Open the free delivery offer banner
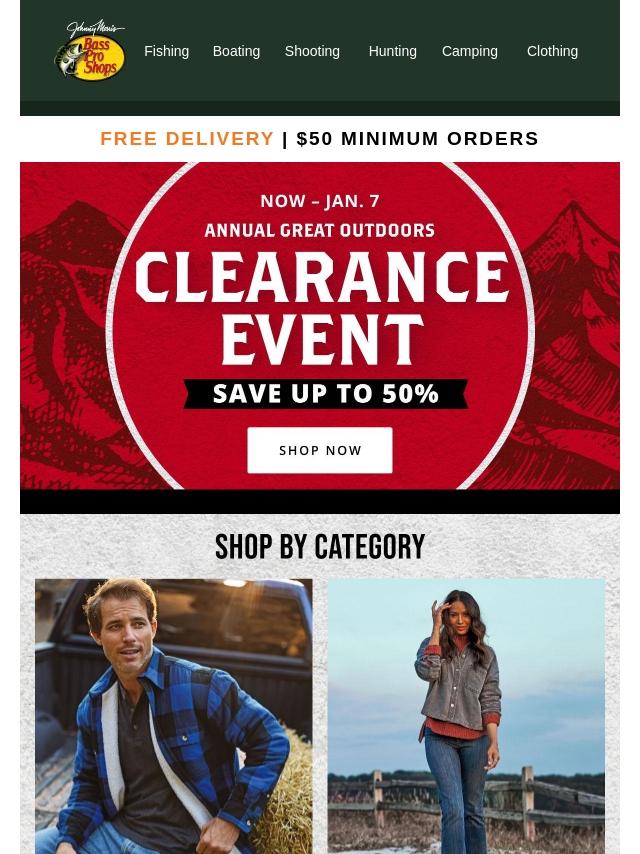 click(319, 139)
